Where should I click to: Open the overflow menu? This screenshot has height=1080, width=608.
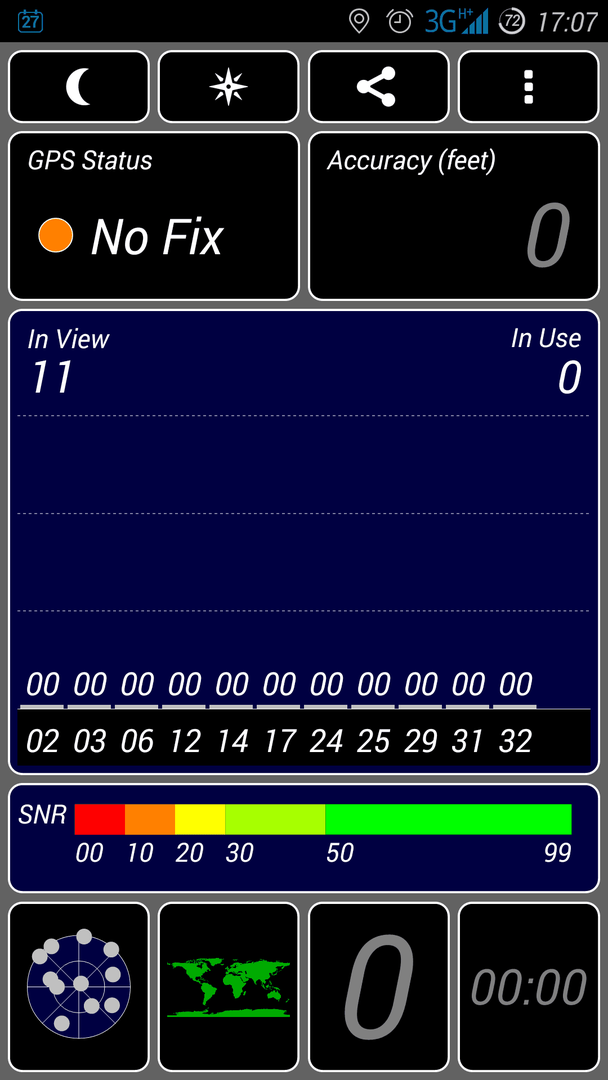pos(529,86)
